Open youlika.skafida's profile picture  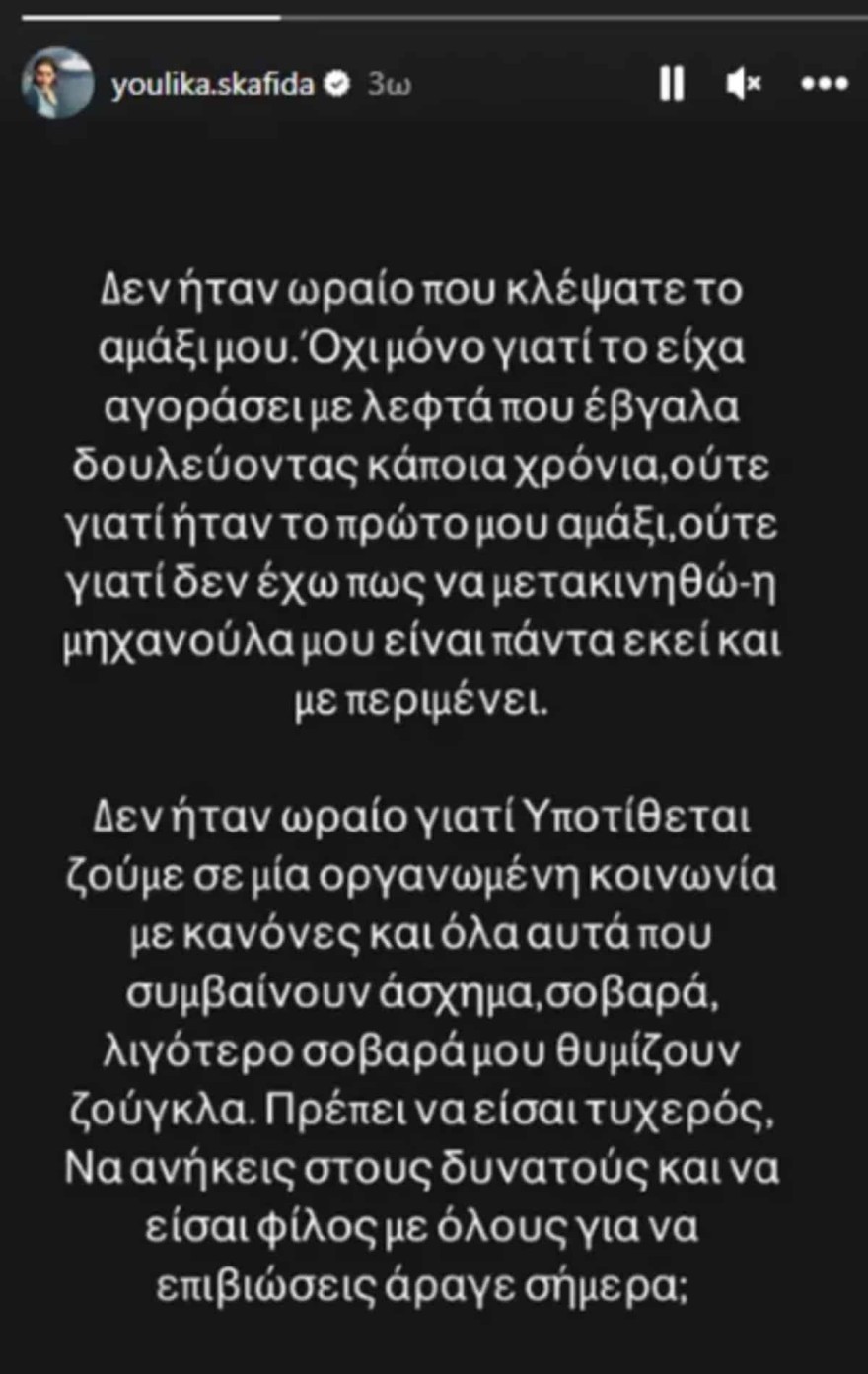click(x=57, y=83)
